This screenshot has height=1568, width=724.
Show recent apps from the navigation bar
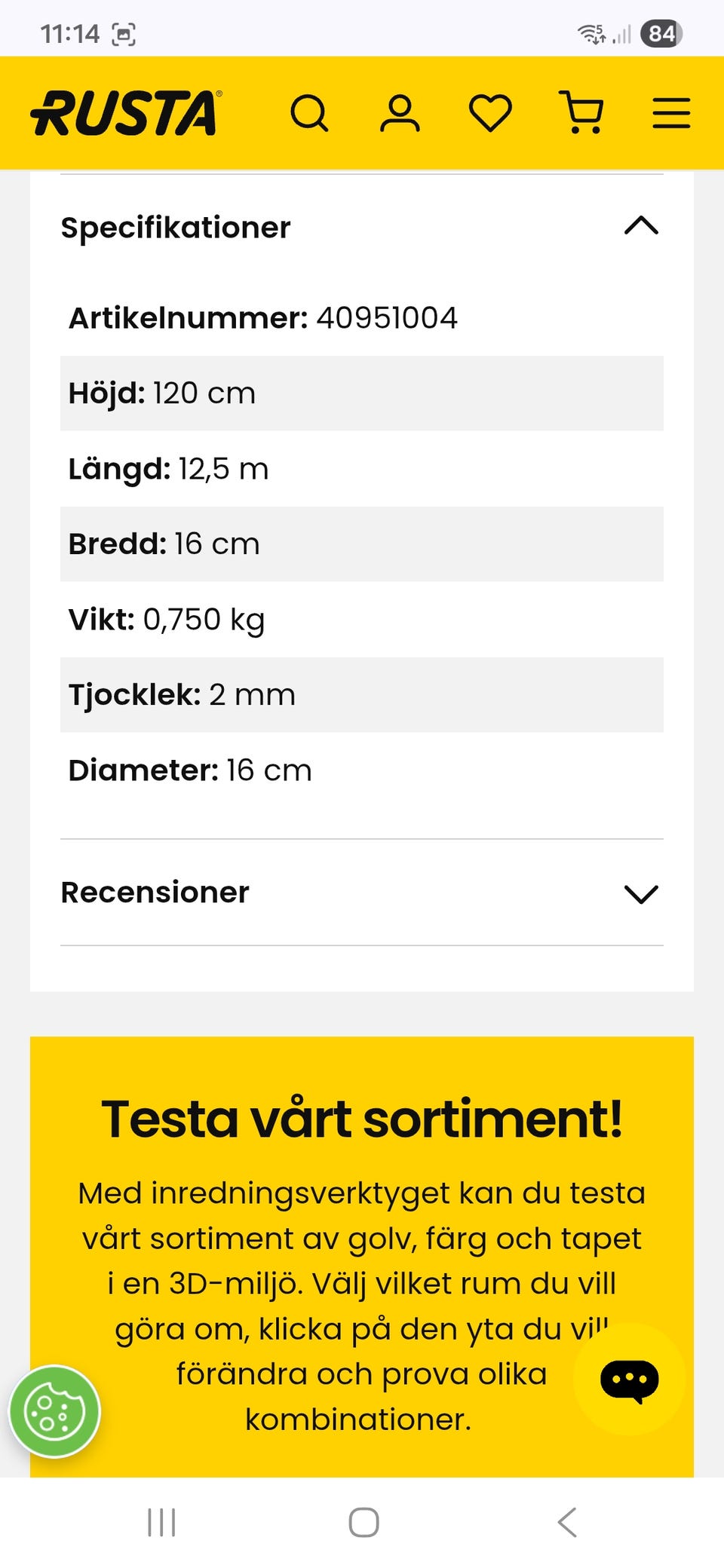pos(161,1522)
